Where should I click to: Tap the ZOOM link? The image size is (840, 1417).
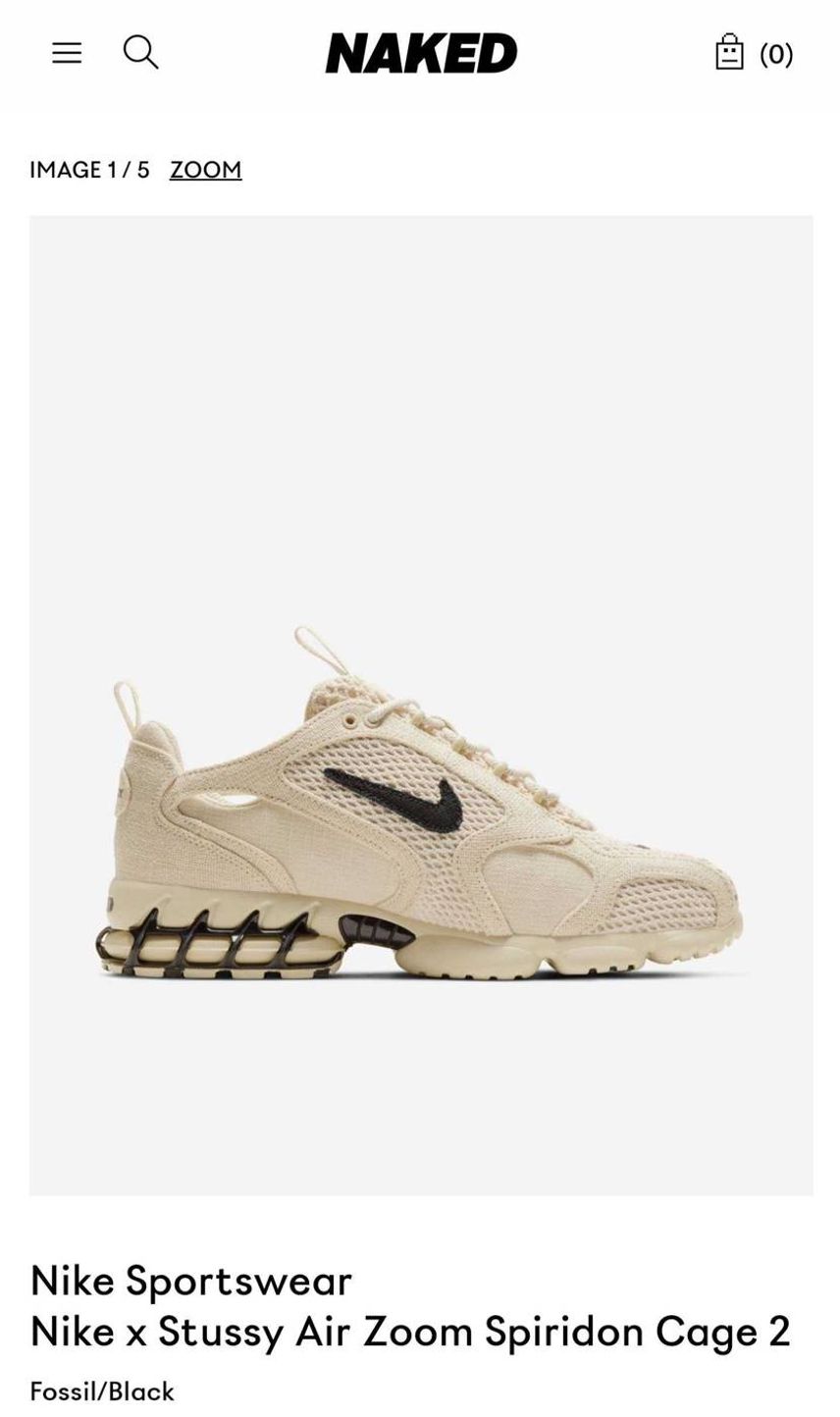click(x=205, y=170)
